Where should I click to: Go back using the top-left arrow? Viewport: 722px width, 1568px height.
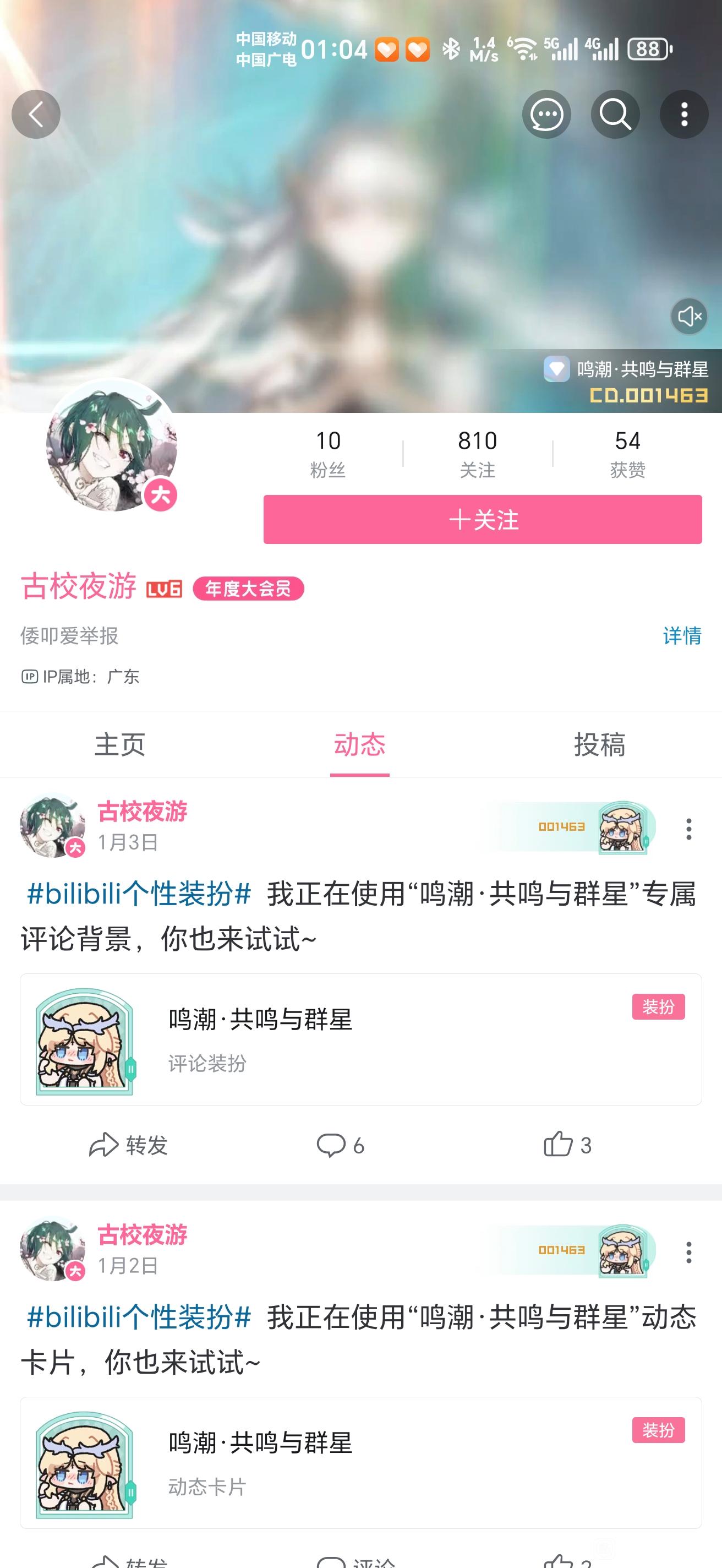tap(36, 115)
